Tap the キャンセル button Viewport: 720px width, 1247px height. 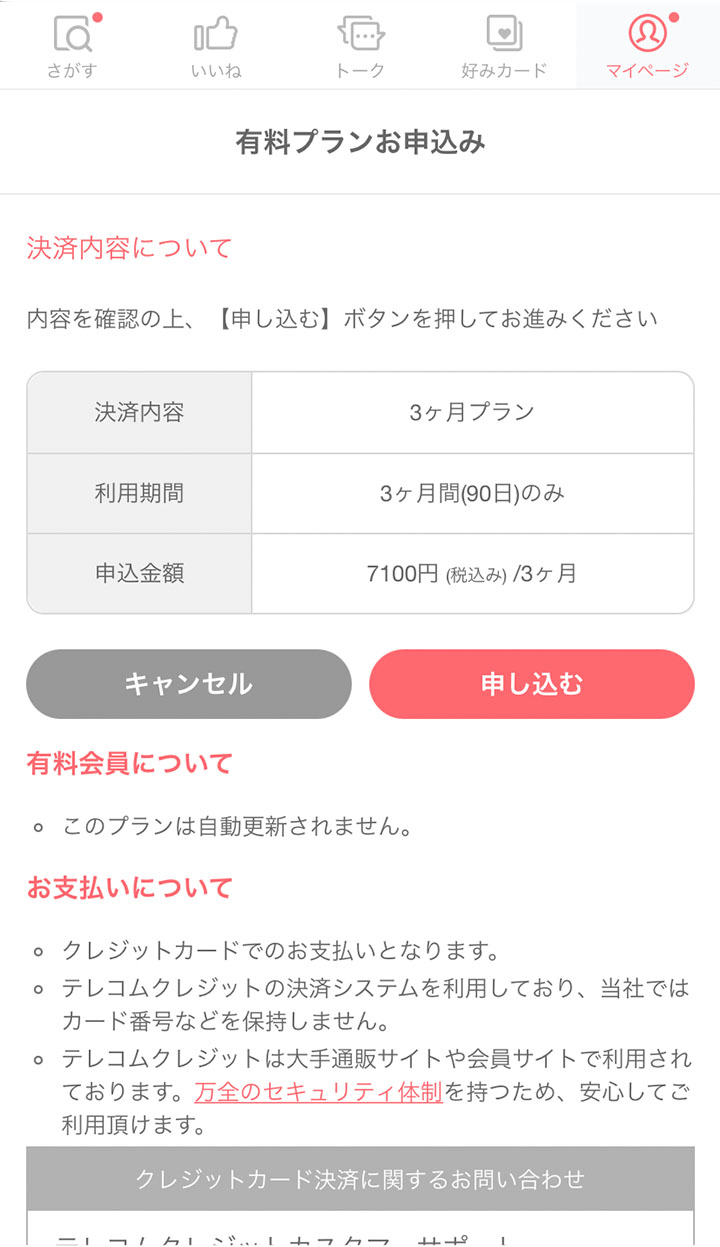coord(189,684)
